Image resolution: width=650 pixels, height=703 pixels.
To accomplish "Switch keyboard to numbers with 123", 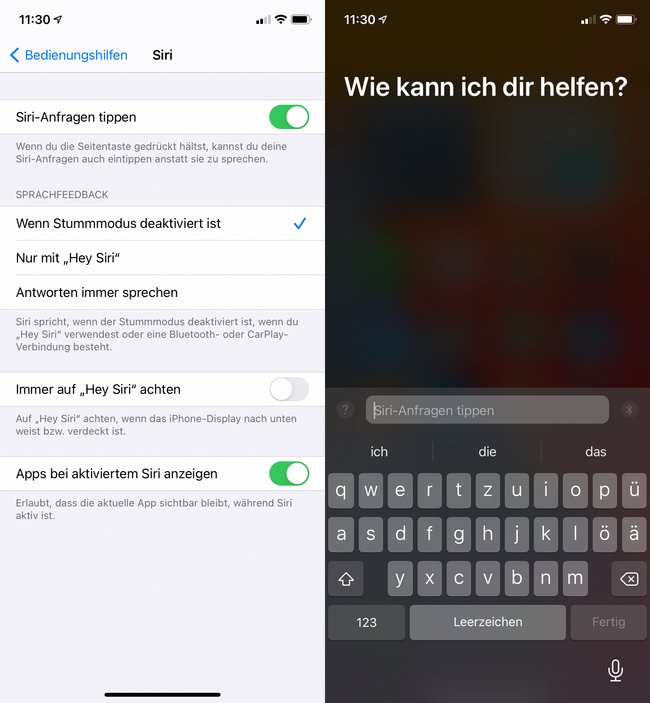I will pyautogui.click(x=366, y=622).
